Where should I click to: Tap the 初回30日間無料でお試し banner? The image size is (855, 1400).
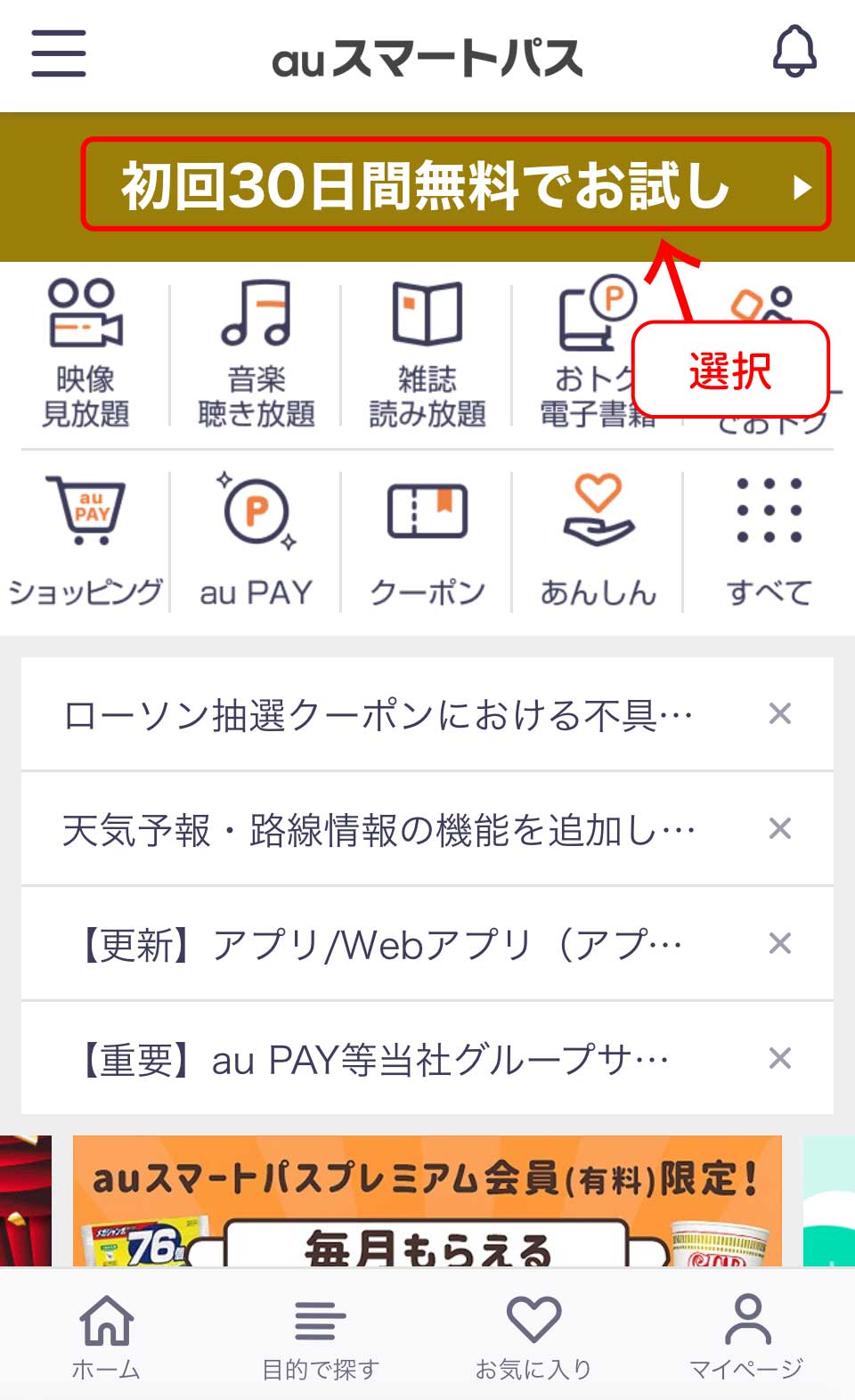(454, 185)
